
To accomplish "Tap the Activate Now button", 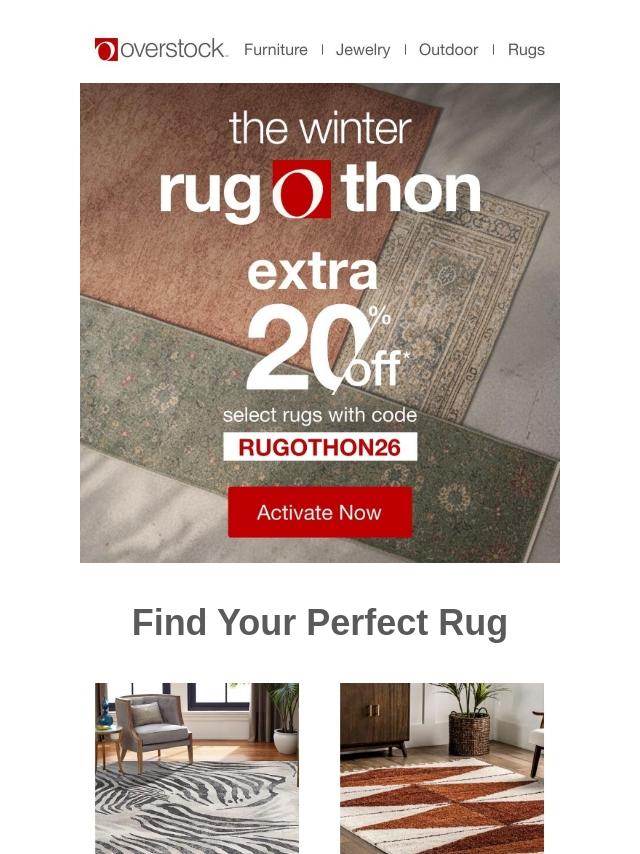I will (x=319, y=512).
